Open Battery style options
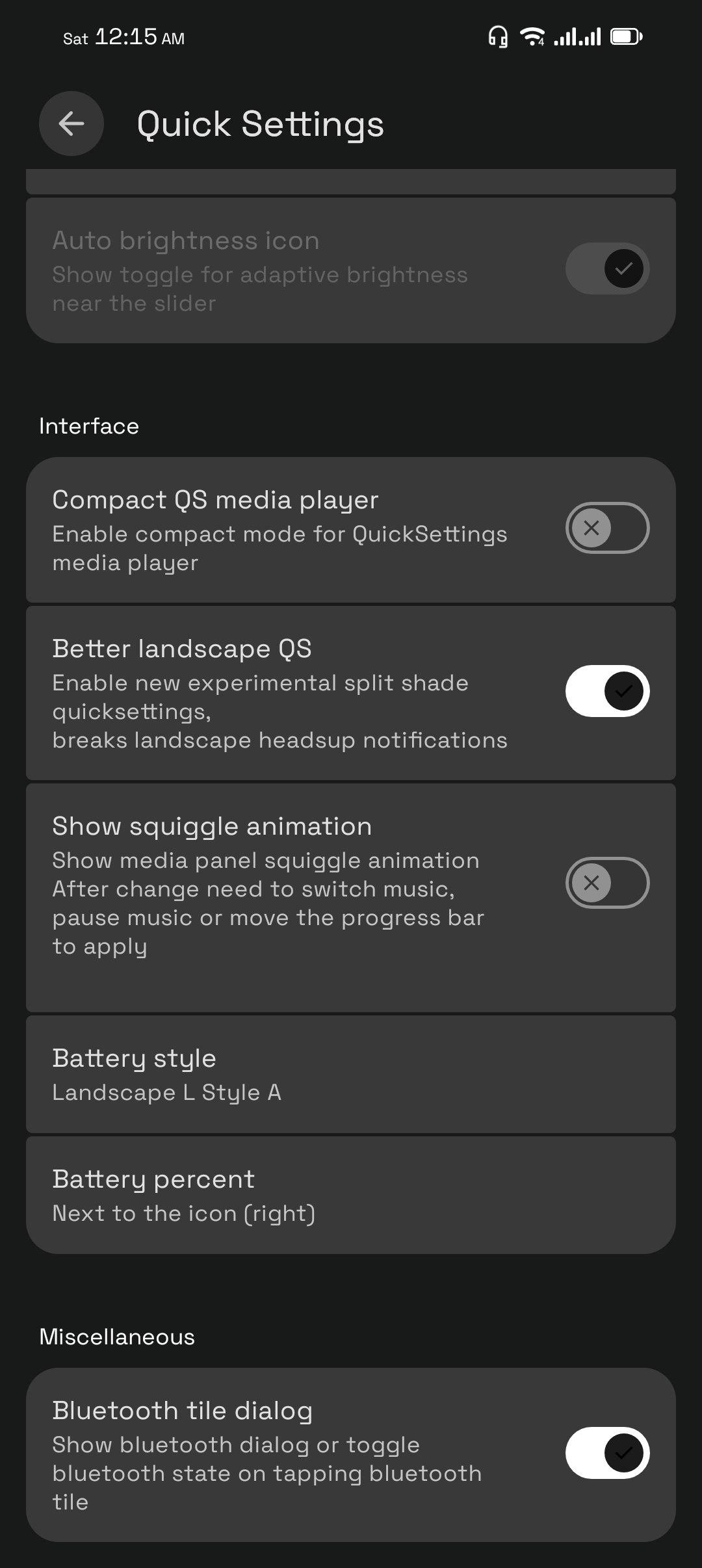The image size is (702, 1568). click(351, 1075)
